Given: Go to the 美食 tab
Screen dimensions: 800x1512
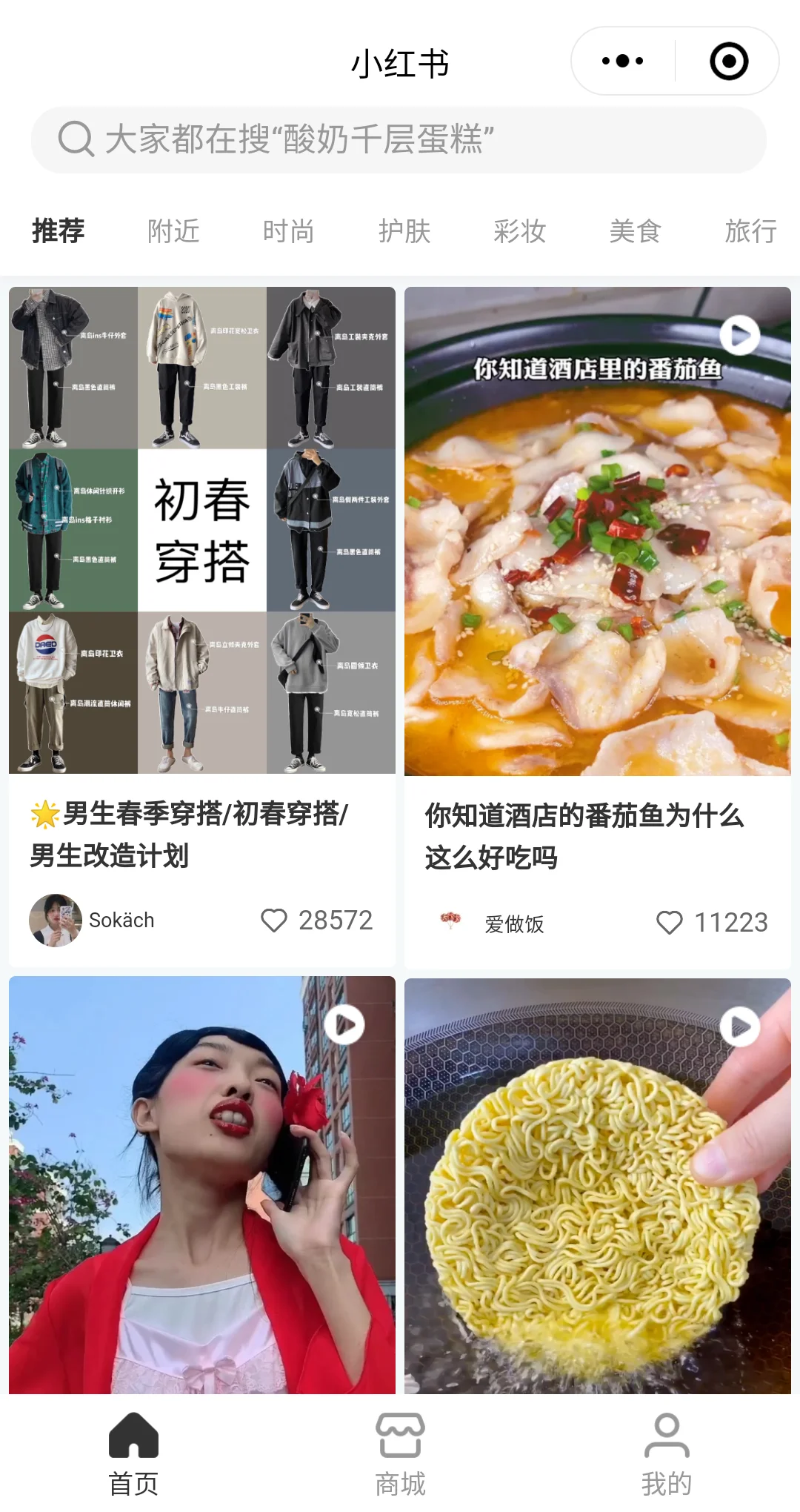Looking at the screenshot, I should [635, 231].
